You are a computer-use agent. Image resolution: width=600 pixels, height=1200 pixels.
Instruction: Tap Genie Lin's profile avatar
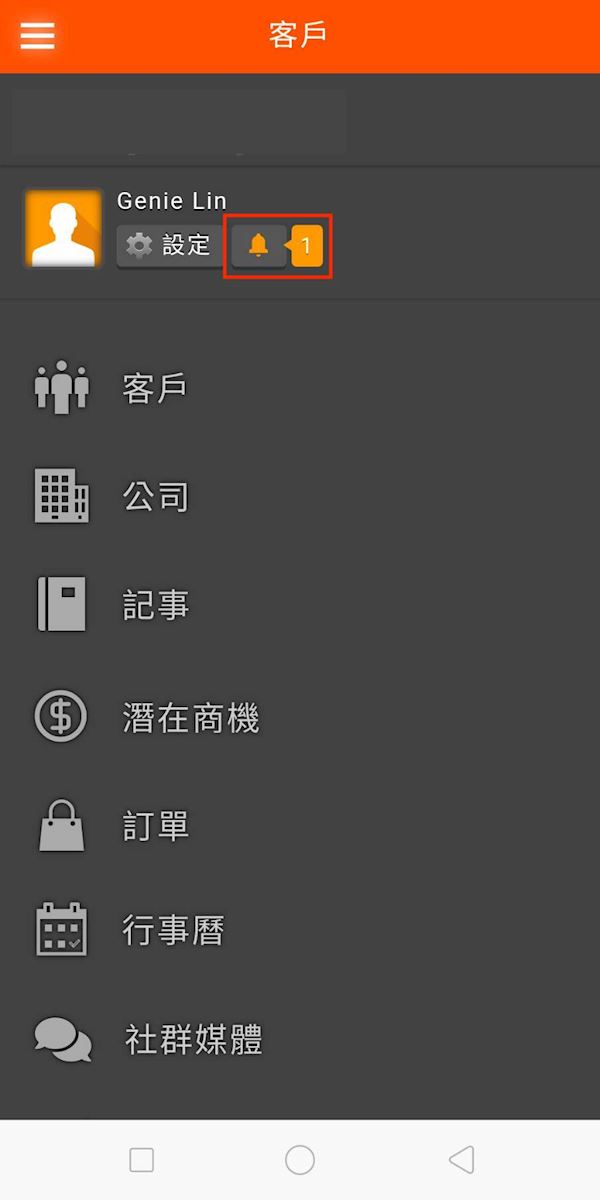pyautogui.click(x=64, y=228)
